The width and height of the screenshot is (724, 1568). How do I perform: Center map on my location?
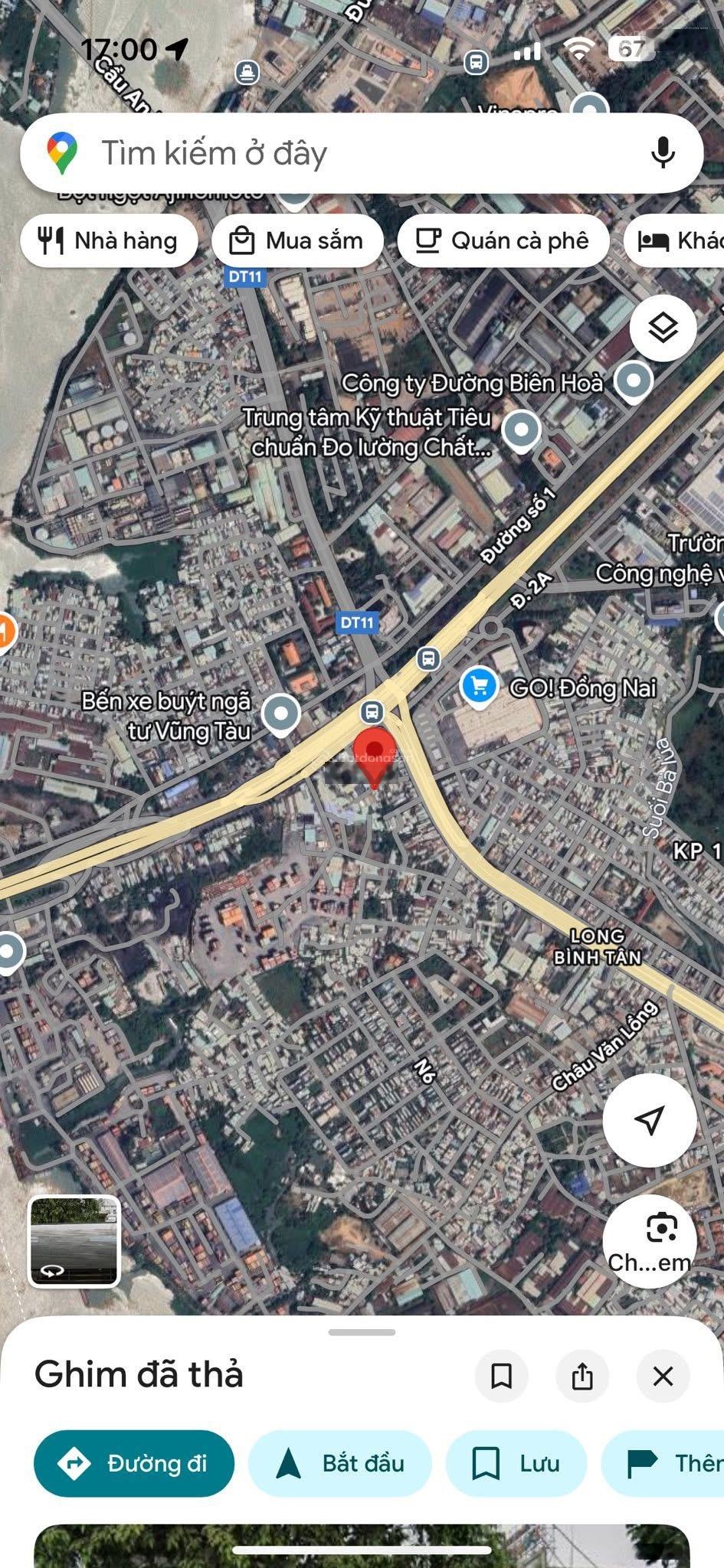pos(649,1120)
